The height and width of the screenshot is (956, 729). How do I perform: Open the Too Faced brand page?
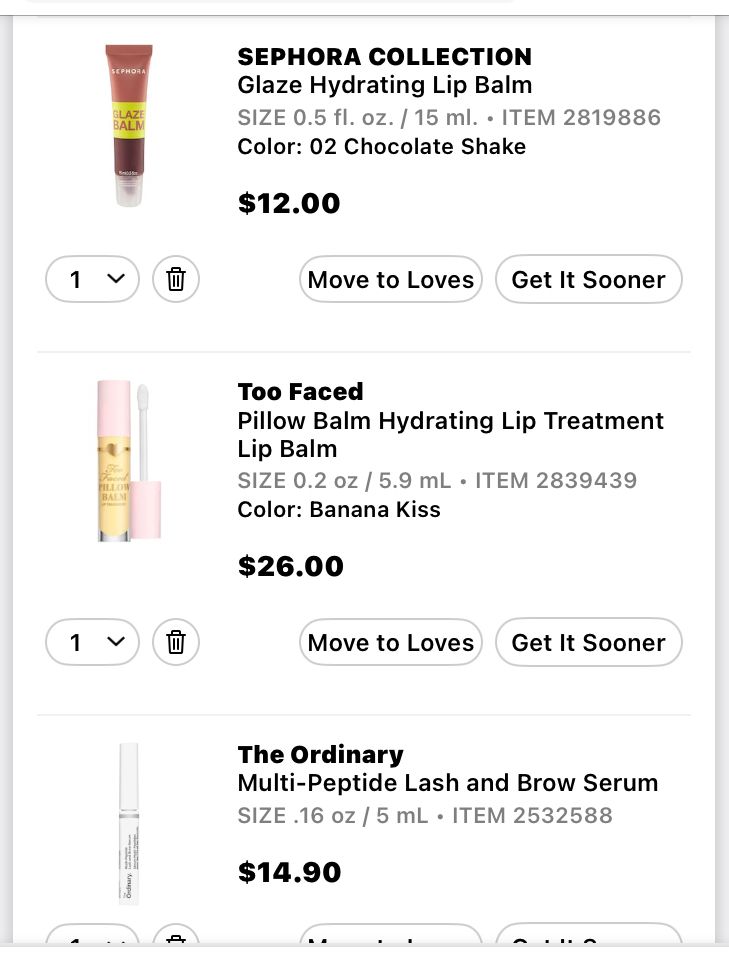(300, 391)
